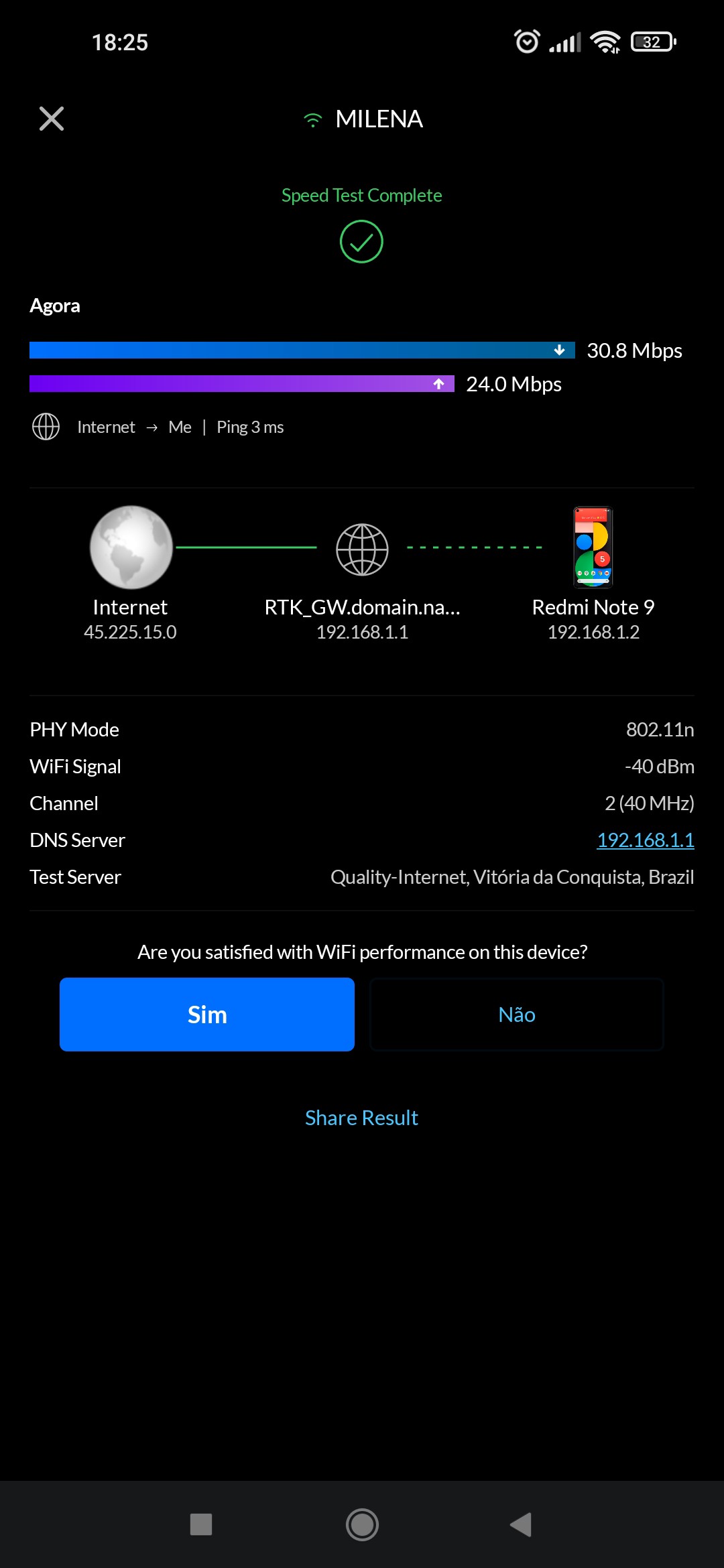Answer Sim to the WiFi satisfaction question

tap(206, 1014)
